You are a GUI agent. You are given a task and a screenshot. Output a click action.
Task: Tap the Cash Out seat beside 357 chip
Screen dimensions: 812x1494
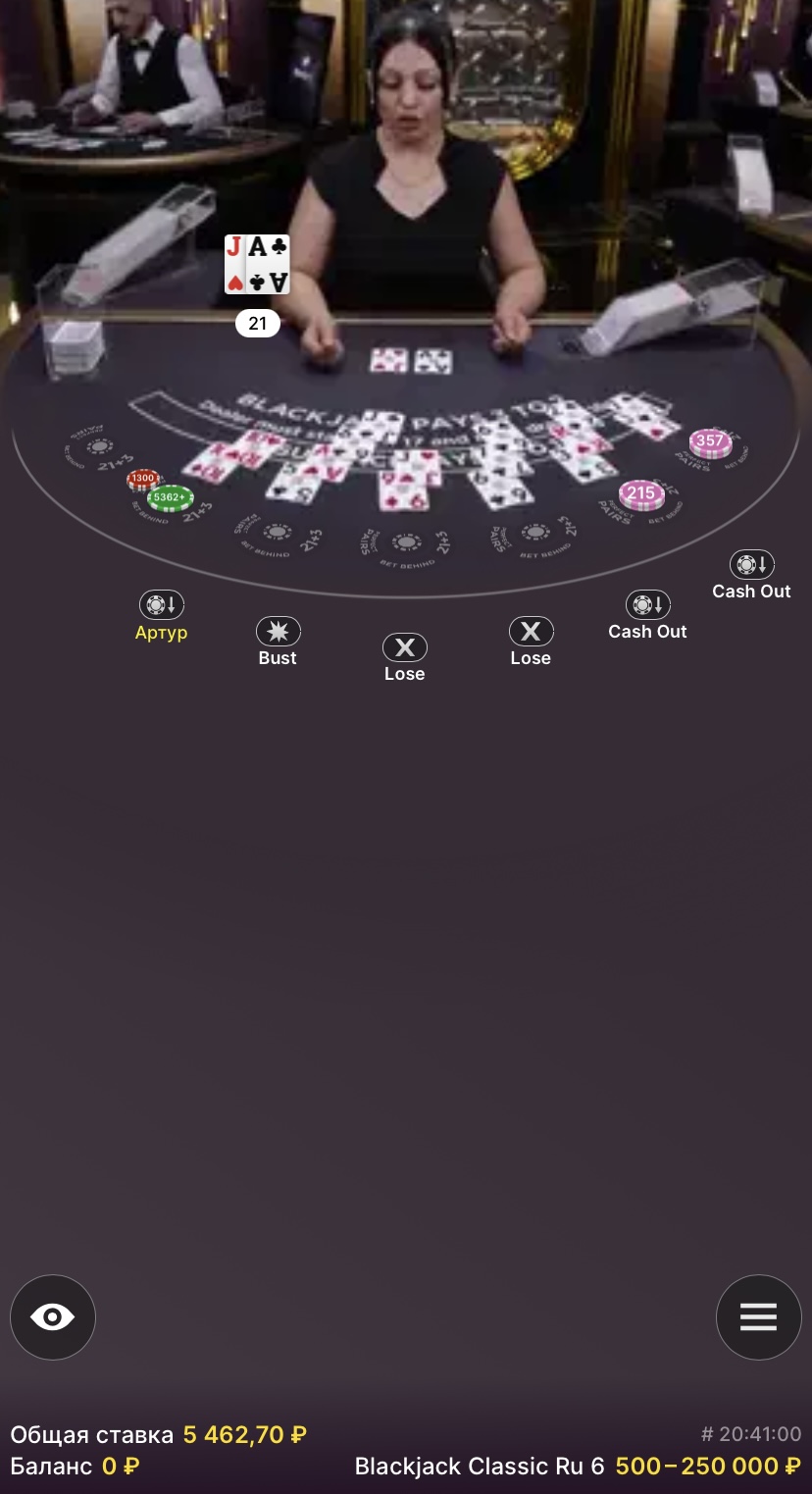click(x=751, y=564)
